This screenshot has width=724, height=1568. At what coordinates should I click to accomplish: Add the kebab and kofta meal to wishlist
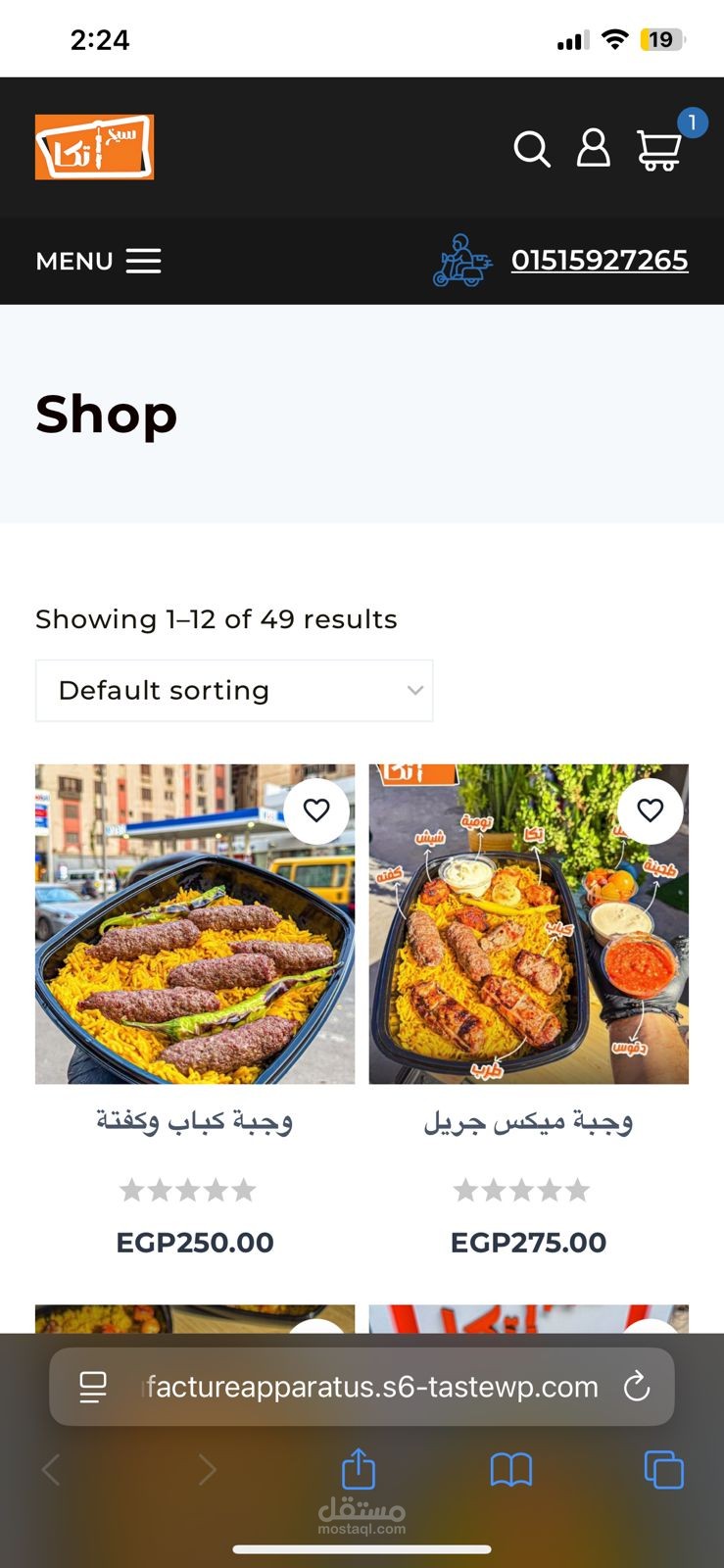[x=315, y=810]
